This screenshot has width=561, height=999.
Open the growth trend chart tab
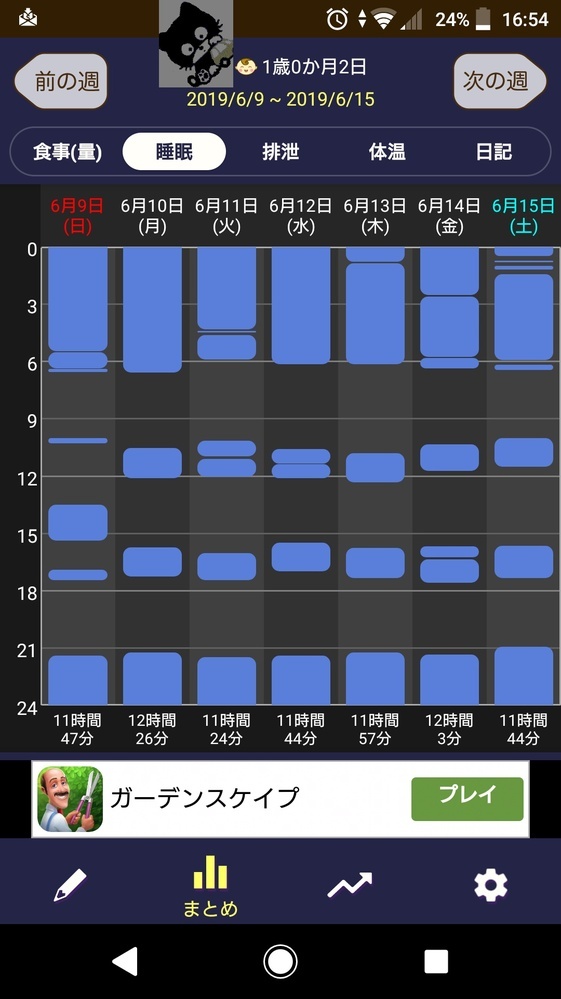coord(350,884)
